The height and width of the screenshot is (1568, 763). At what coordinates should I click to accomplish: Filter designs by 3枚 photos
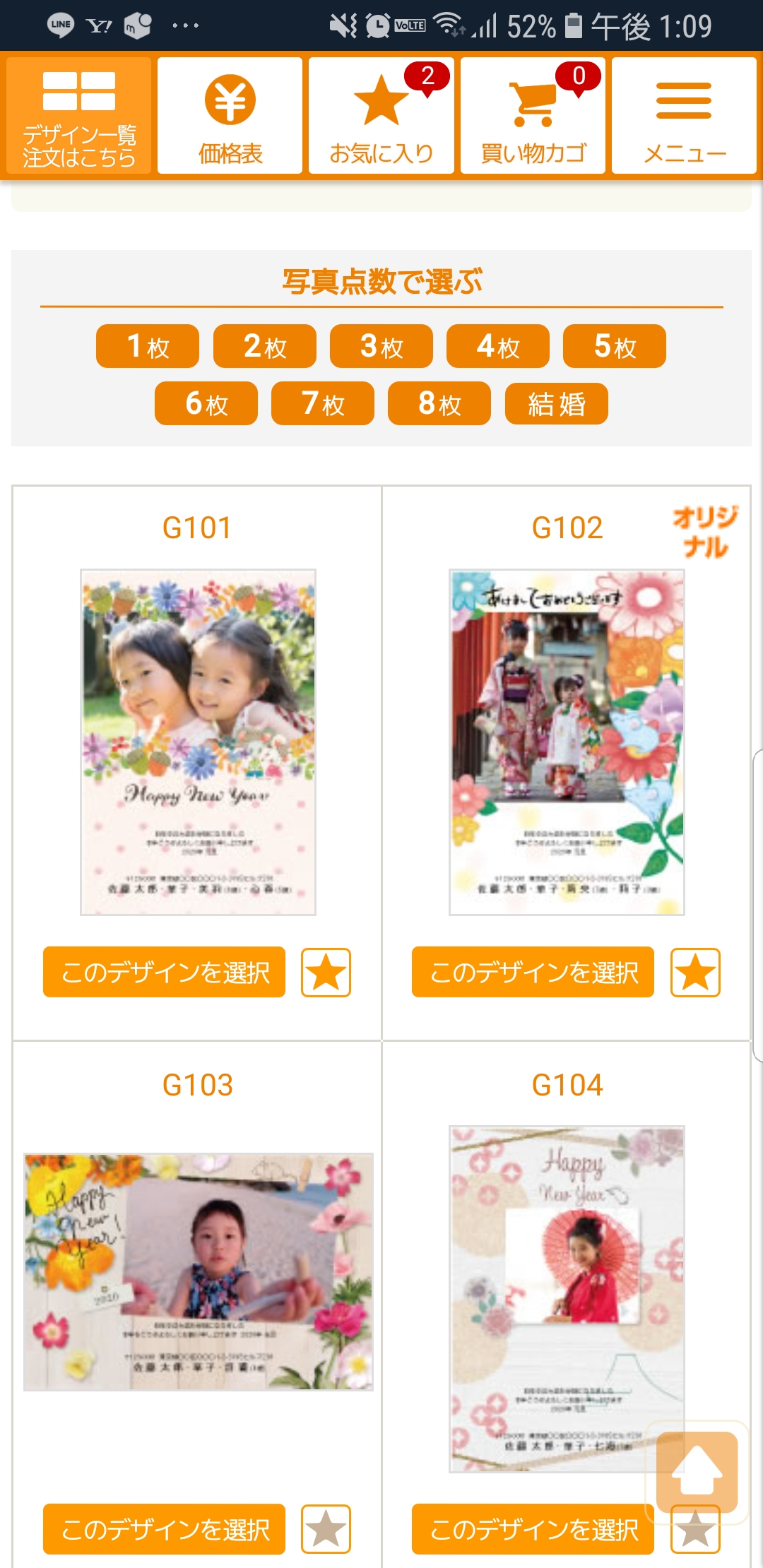(x=381, y=346)
